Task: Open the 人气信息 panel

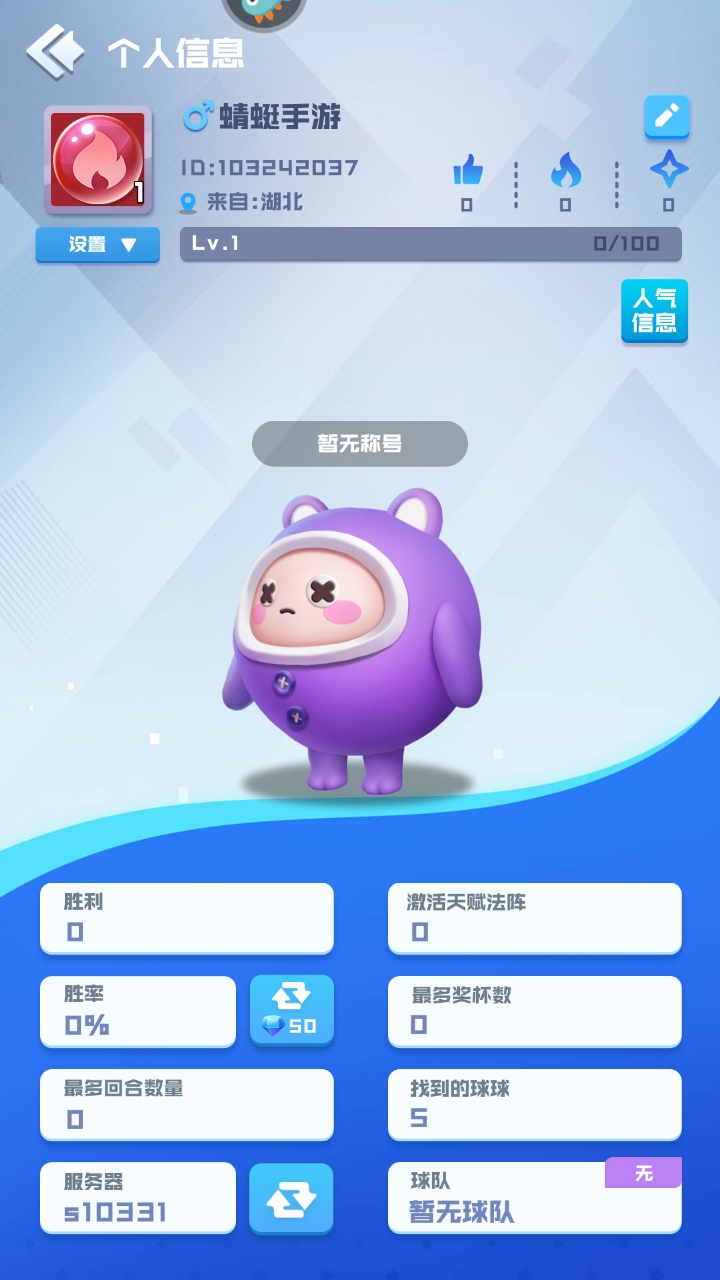Action: (655, 311)
